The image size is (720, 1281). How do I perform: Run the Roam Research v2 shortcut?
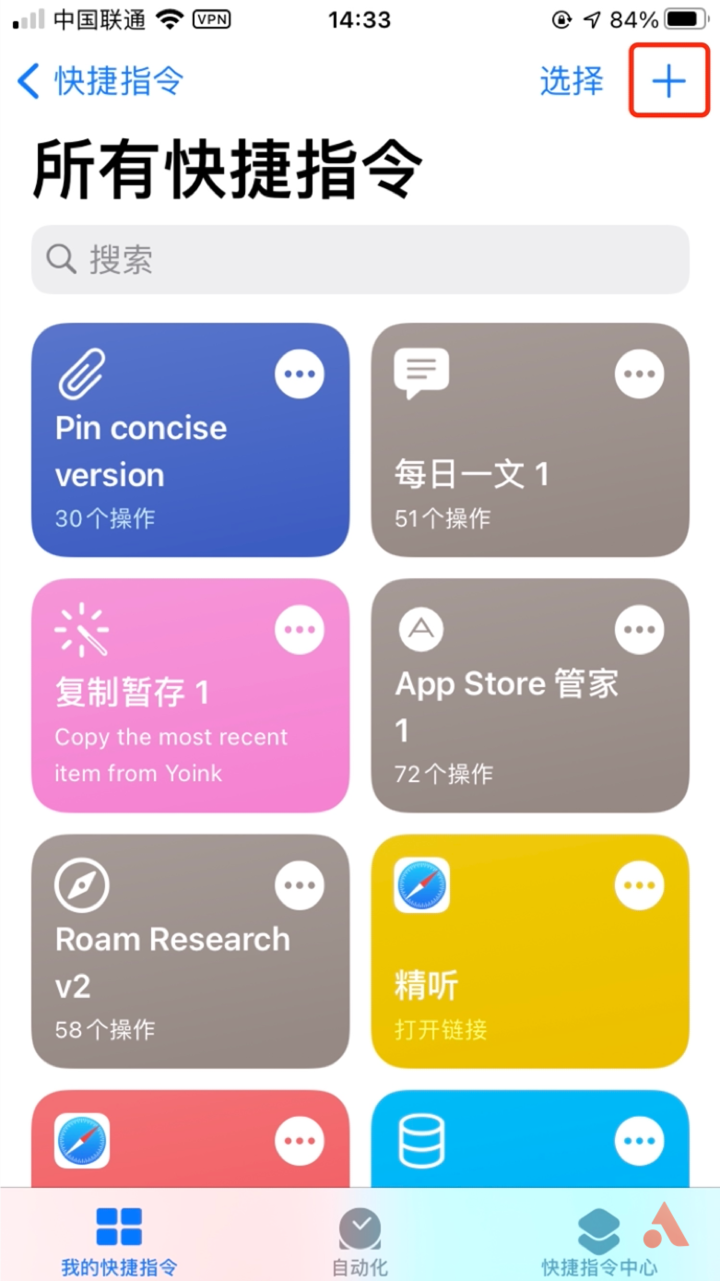click(190, 952)
